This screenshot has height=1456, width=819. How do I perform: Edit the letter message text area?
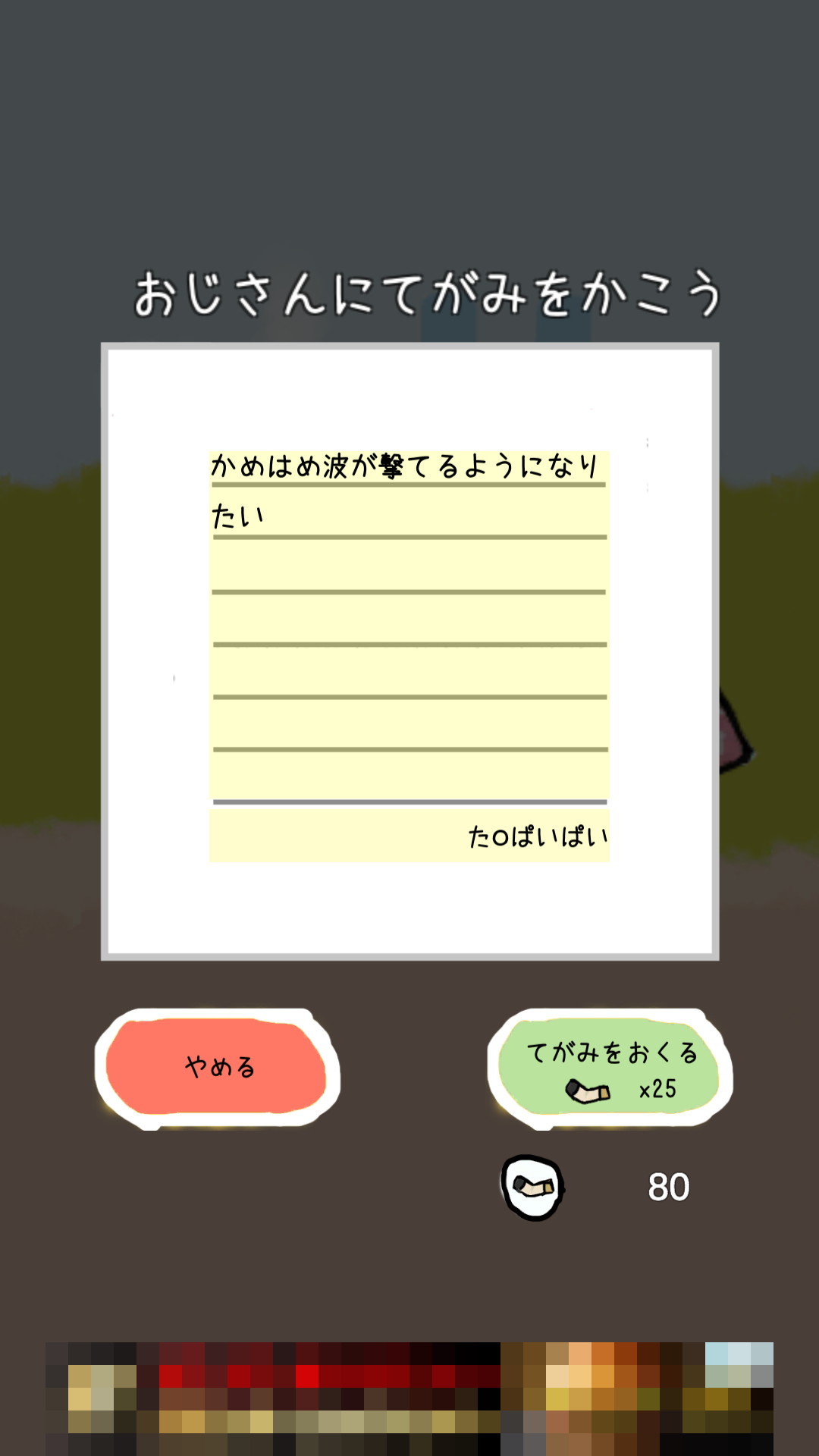point(409,622)
